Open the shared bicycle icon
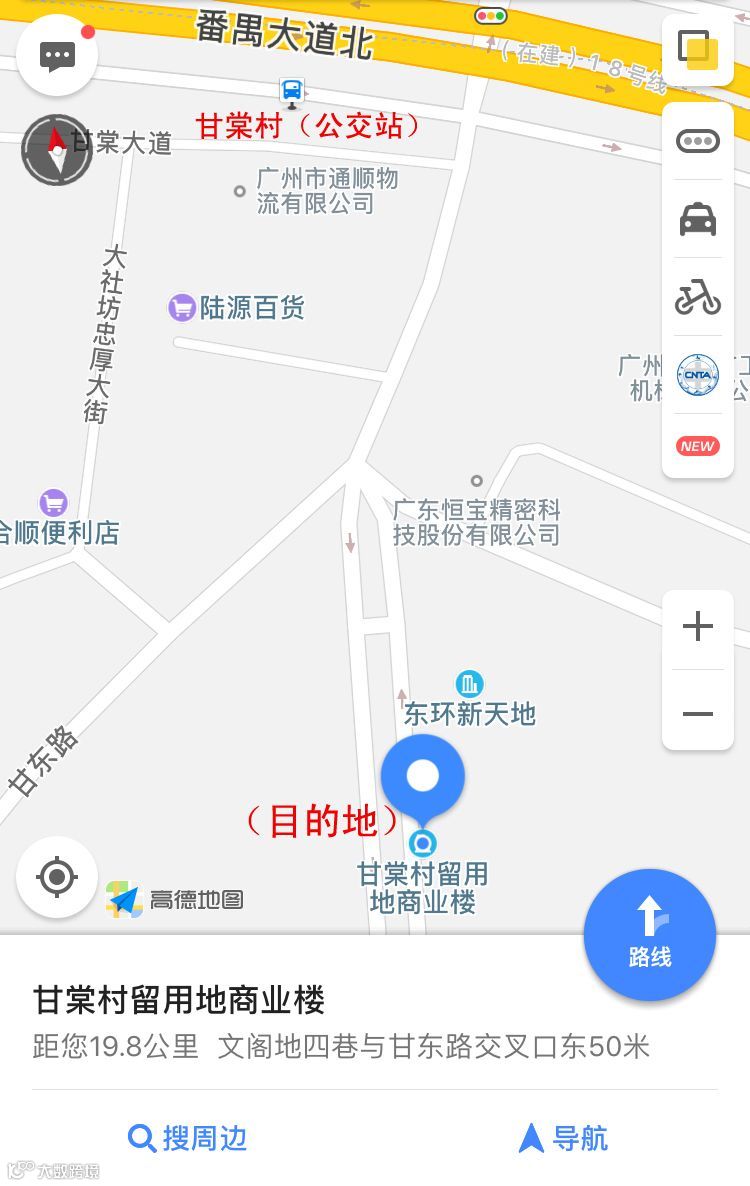The width and height of the screenshot is (750, 1186). pyautogui.click(x=697, y=297)
